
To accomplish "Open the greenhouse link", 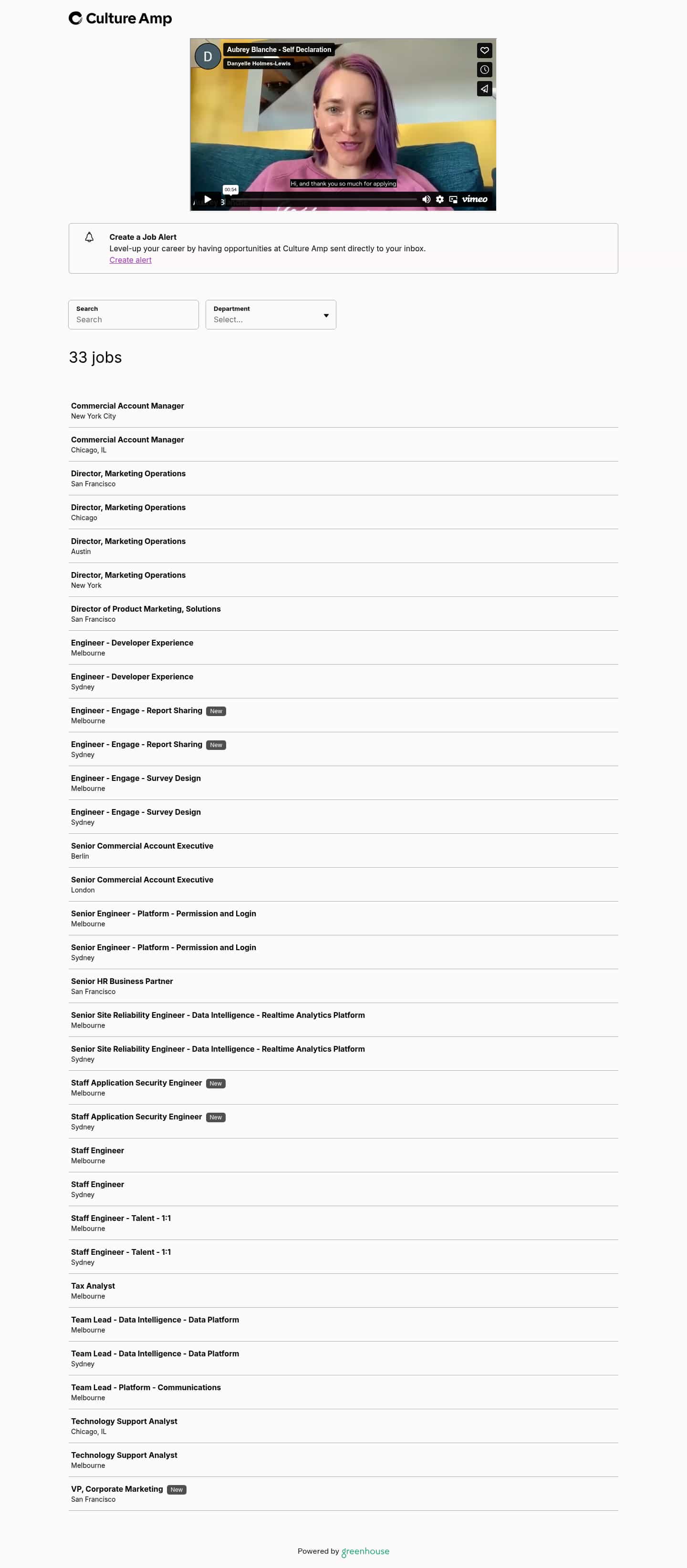I will [365, 1551].
